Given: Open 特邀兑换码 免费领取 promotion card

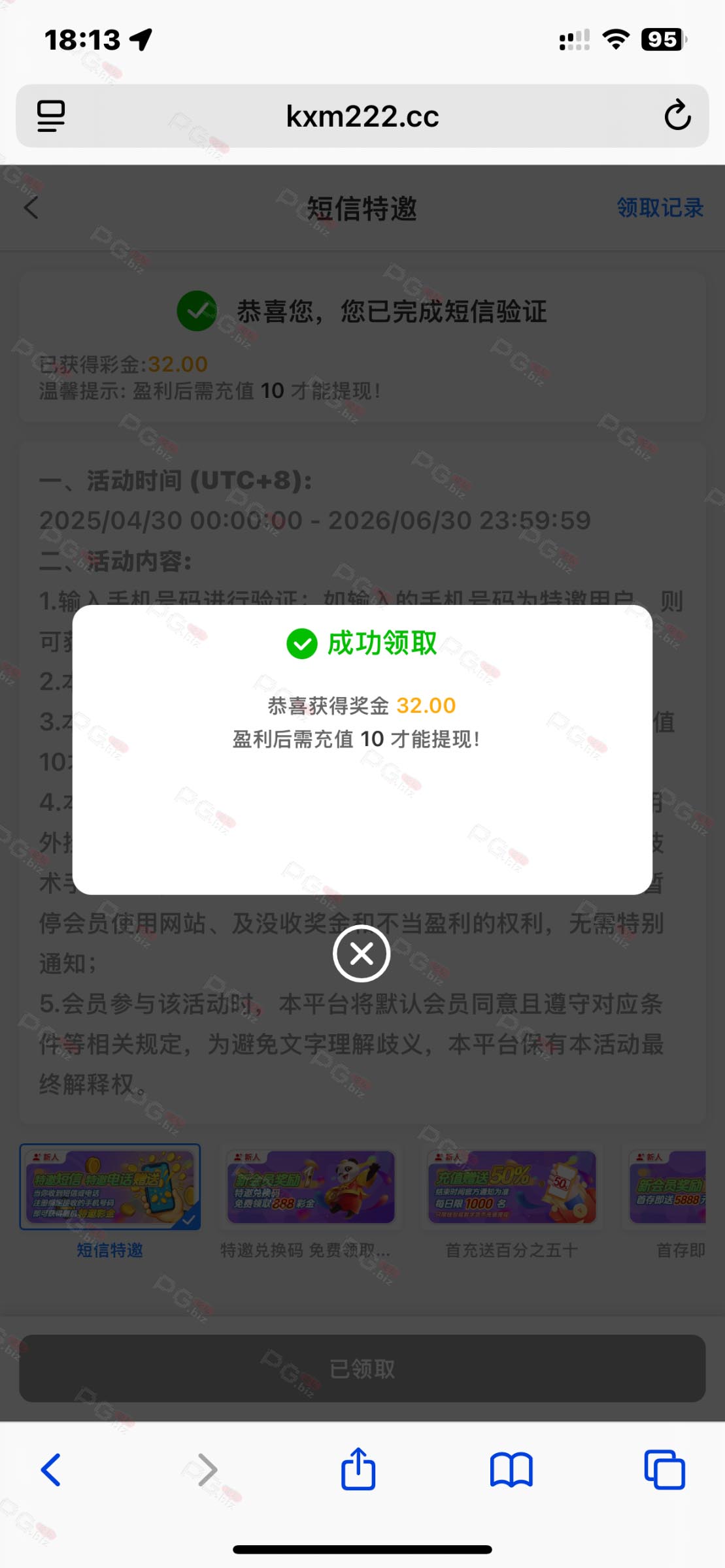Looking at the screenshot, I should 311,1201.
